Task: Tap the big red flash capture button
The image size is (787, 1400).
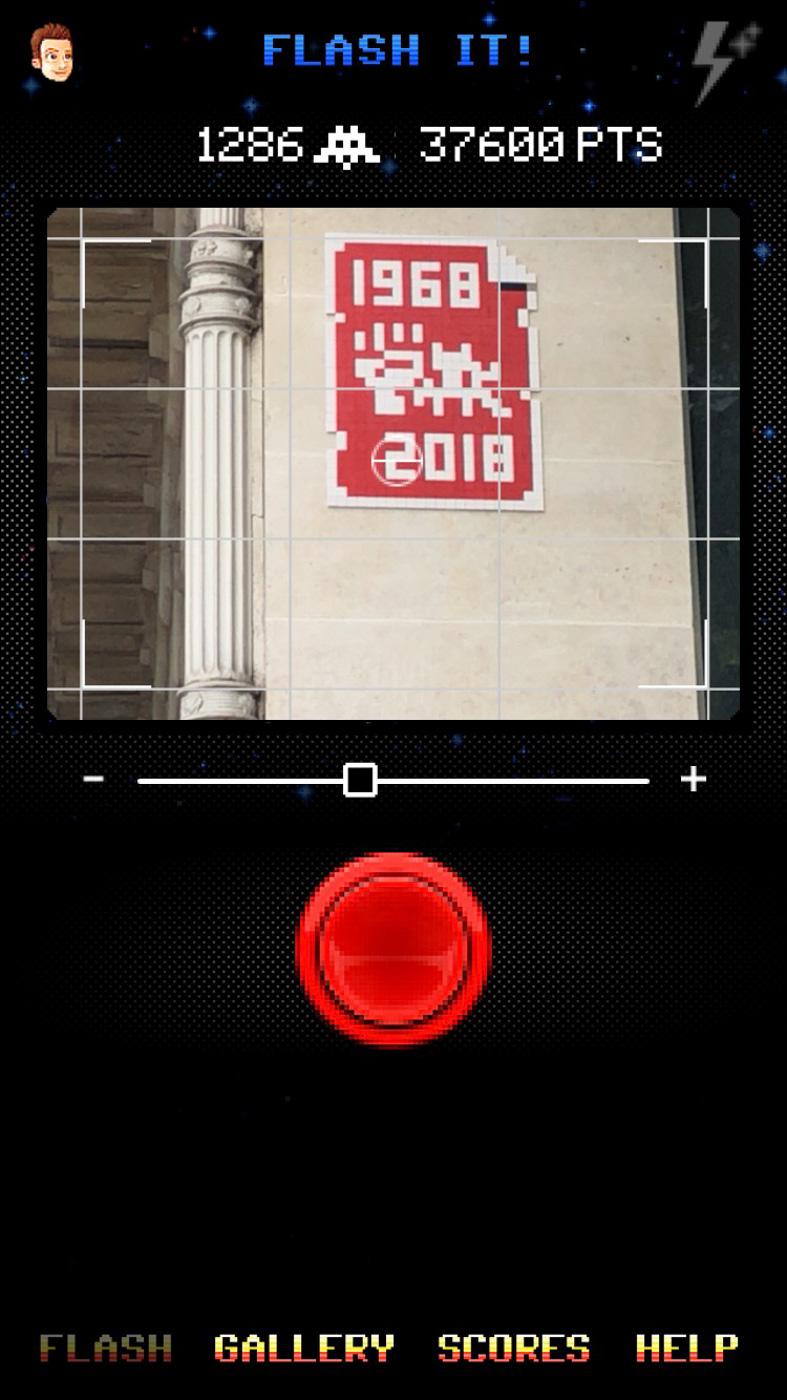Action: (394, 949)
